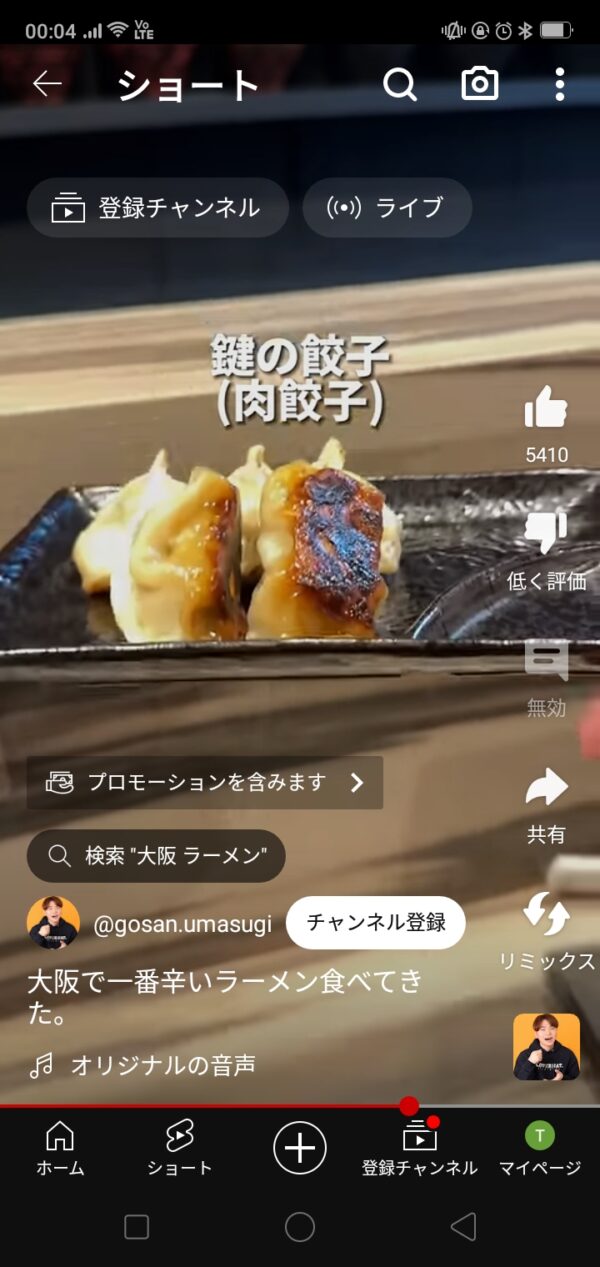Tap the plus button to create content

tap(300, 1147)
